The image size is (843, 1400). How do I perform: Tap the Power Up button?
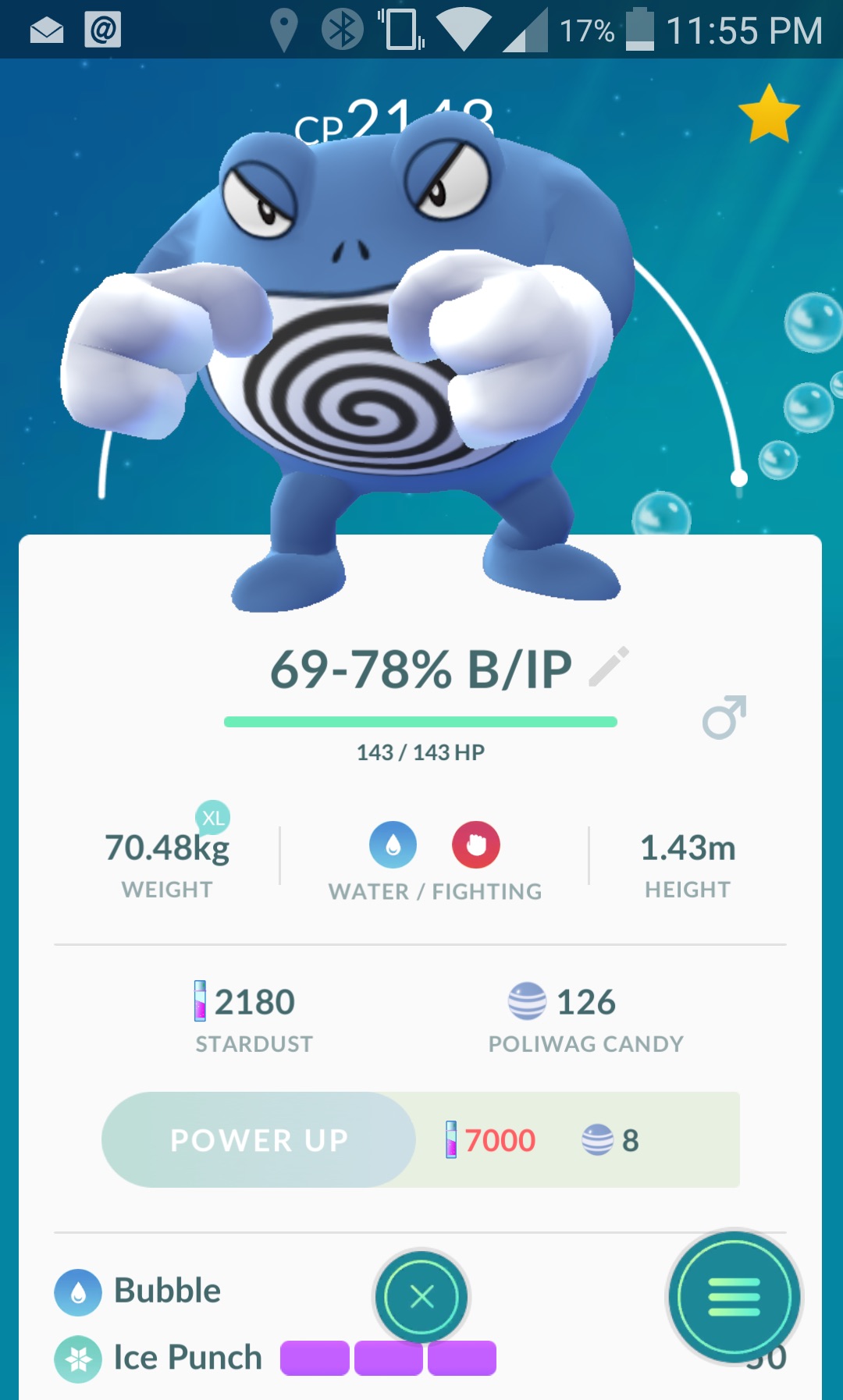[x=258, y=1139]
